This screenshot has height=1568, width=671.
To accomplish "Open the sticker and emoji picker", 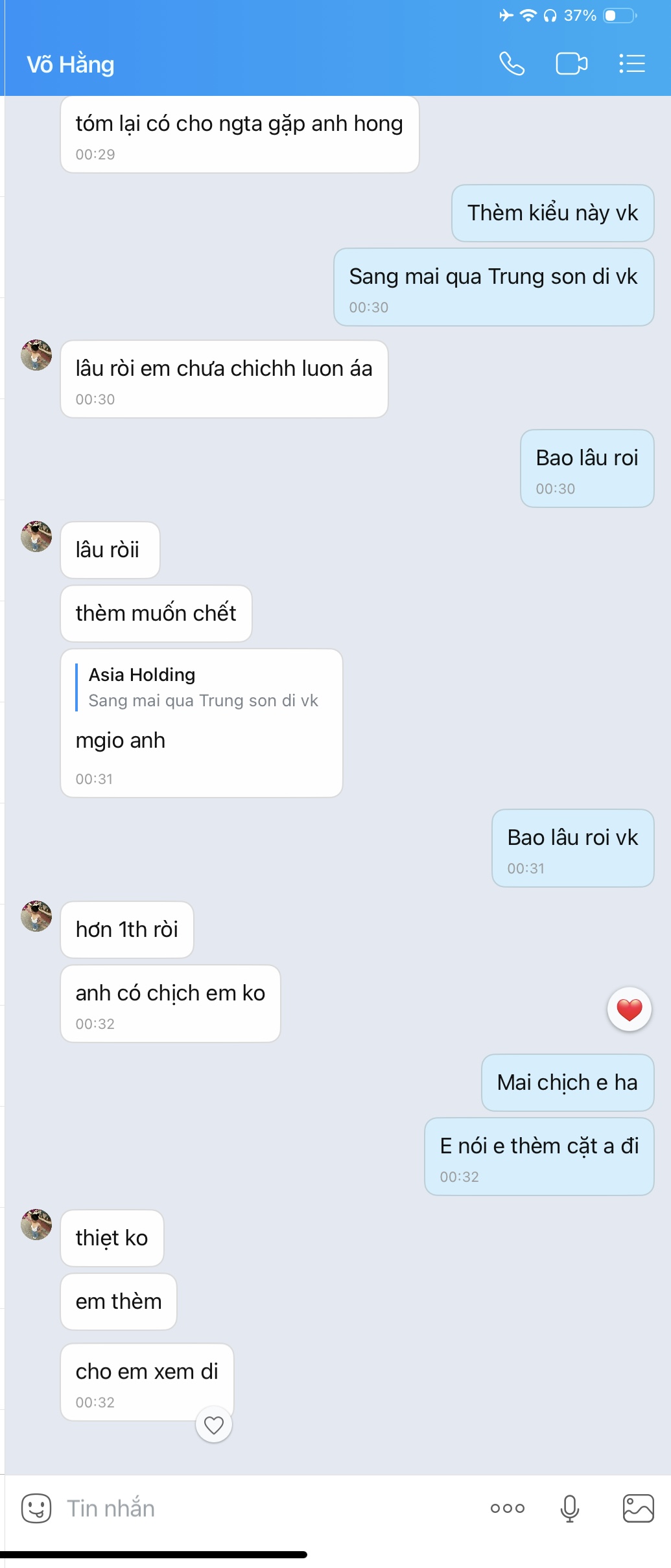I will pyautogui.click(x=36, y=1508).
